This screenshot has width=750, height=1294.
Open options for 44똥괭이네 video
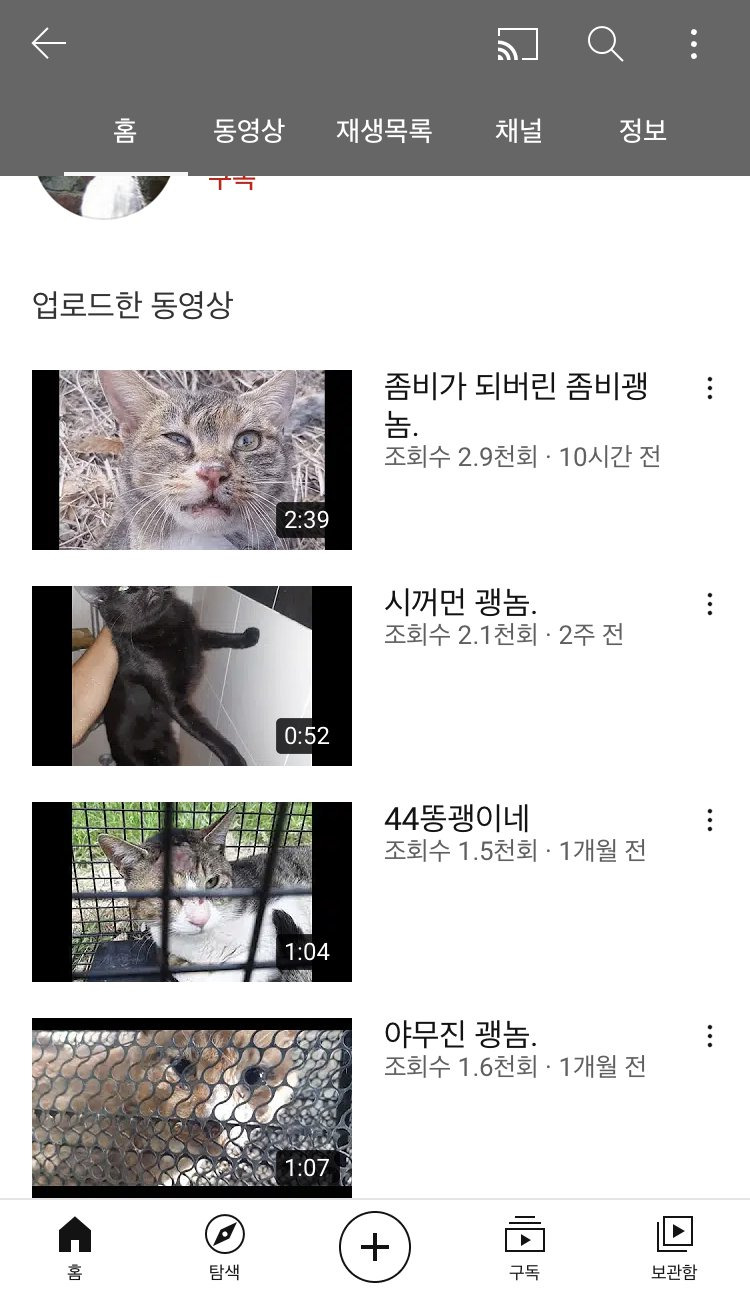tap(709, 820)
